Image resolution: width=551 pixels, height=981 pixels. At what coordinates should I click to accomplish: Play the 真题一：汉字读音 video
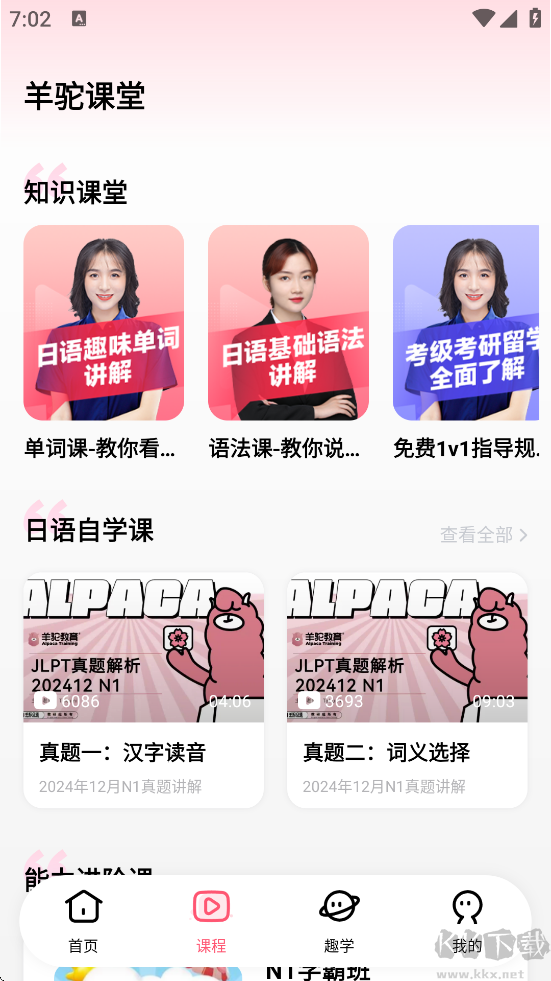pyautogui.click(x=144, y=690)
